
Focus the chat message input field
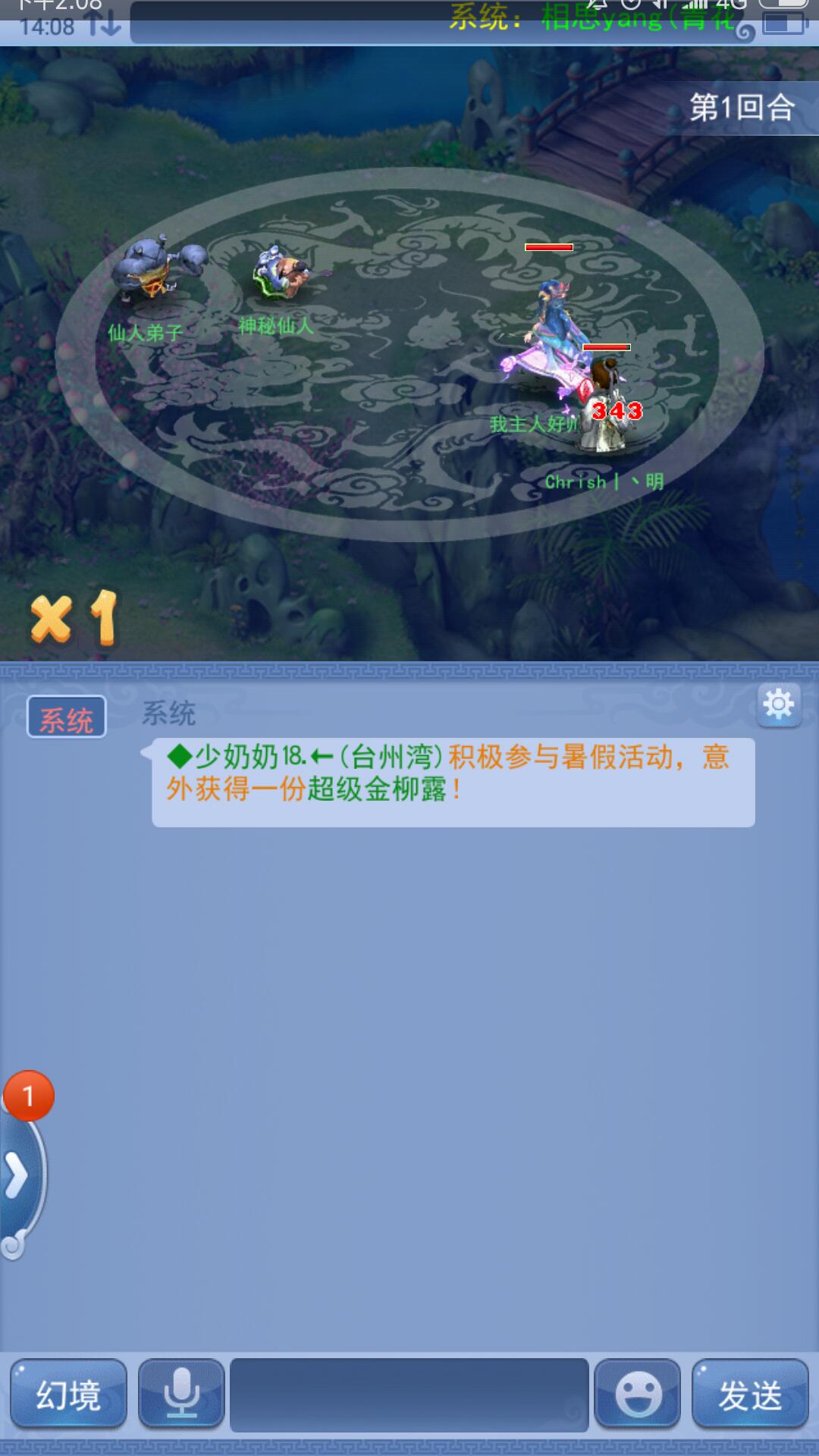tap(409, 1394)
